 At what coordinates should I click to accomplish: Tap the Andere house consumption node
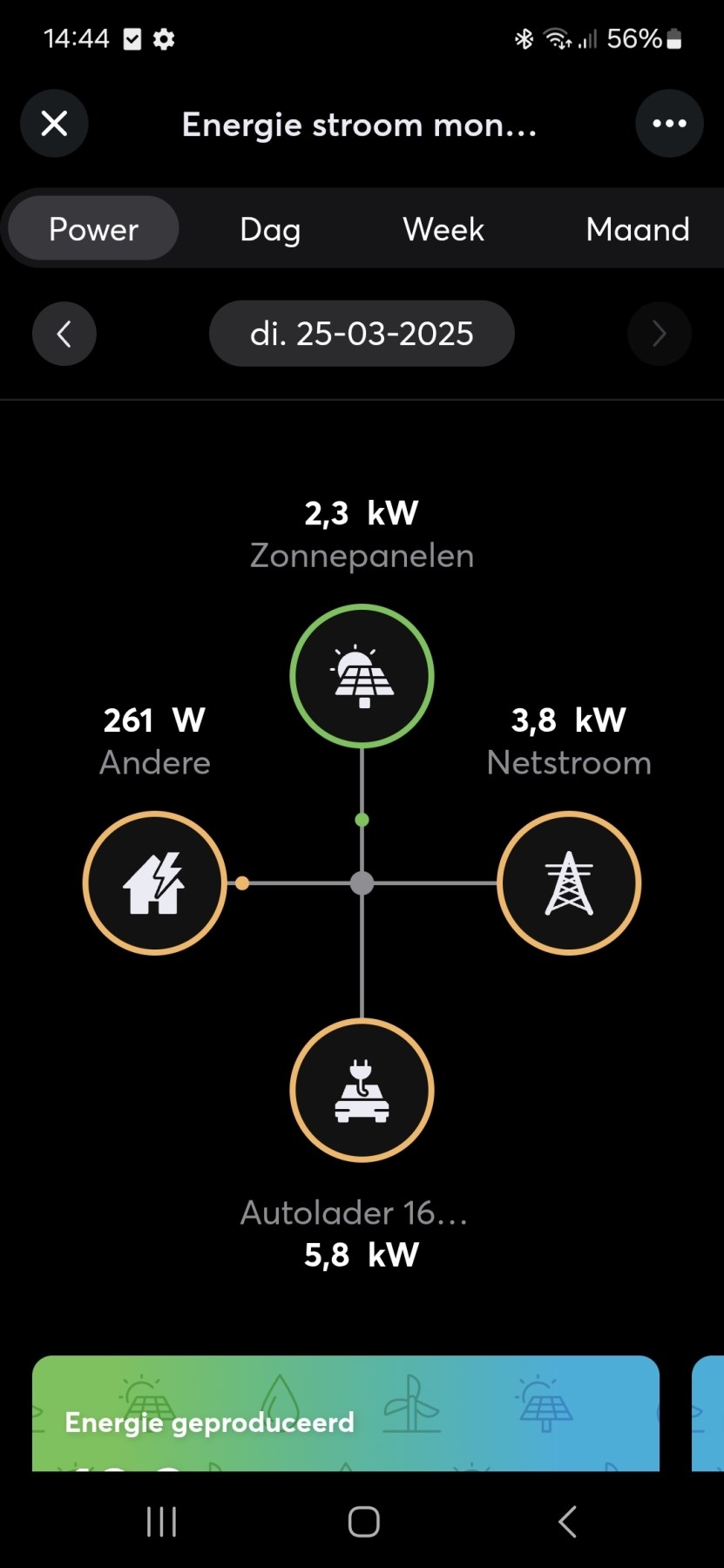(155, 883)
